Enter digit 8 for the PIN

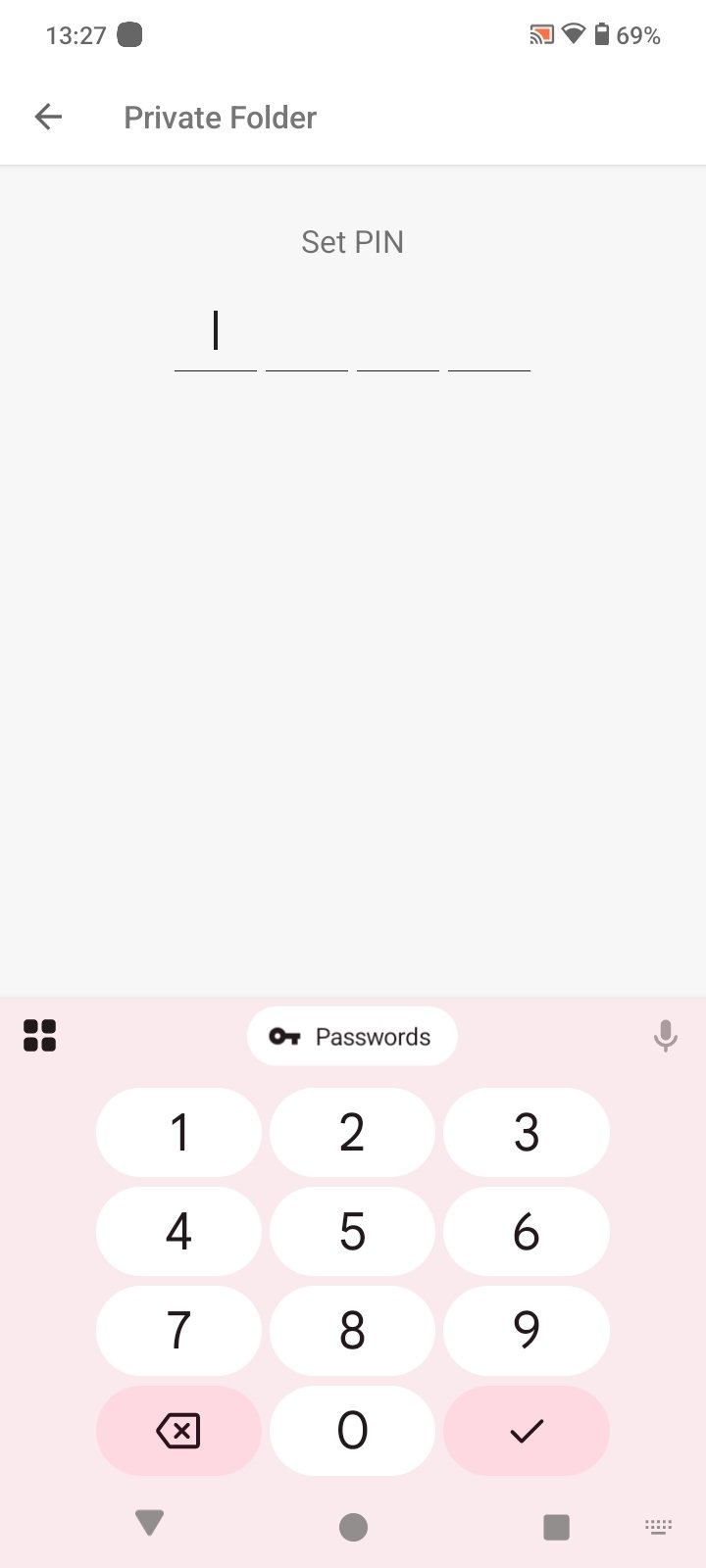(x=352, y=1331)
